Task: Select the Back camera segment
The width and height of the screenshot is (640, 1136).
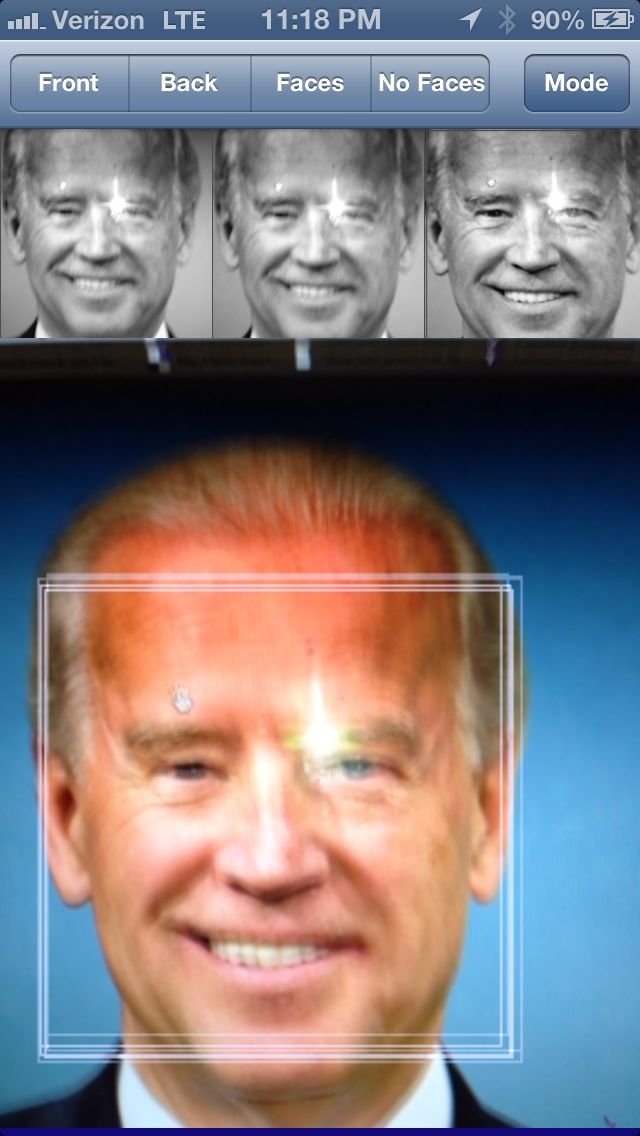Action: (x=189, y=83)
